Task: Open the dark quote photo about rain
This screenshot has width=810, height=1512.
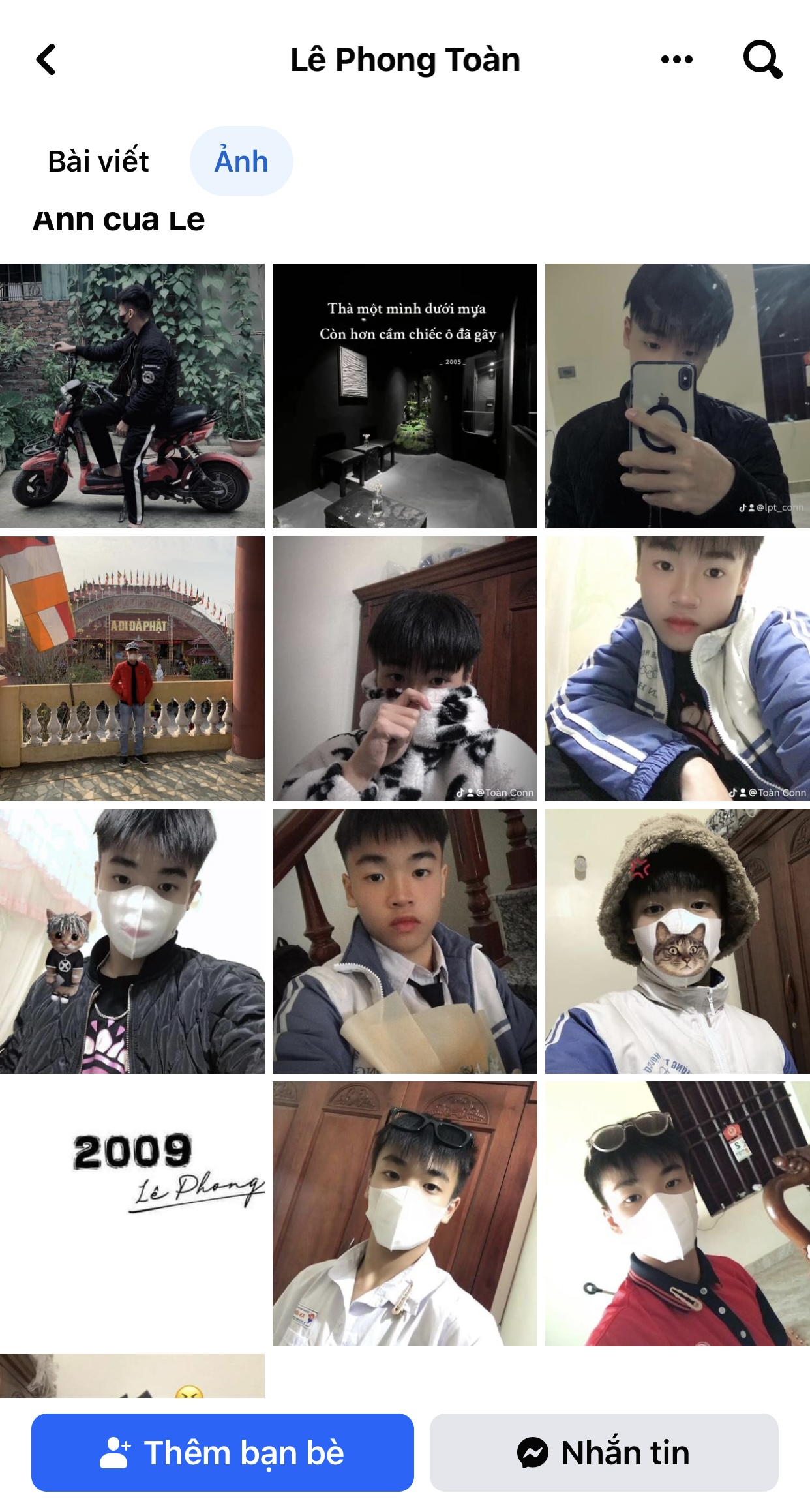Action: click(405, 396)
